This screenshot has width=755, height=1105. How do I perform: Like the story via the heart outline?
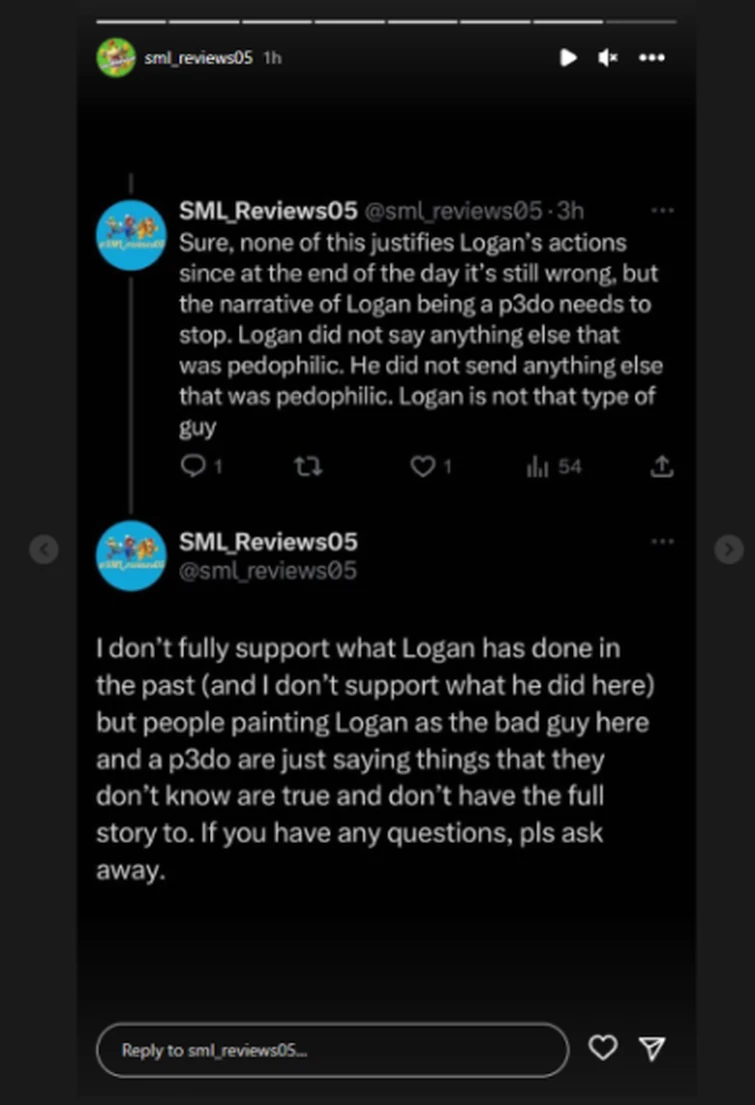point(603,1049)
